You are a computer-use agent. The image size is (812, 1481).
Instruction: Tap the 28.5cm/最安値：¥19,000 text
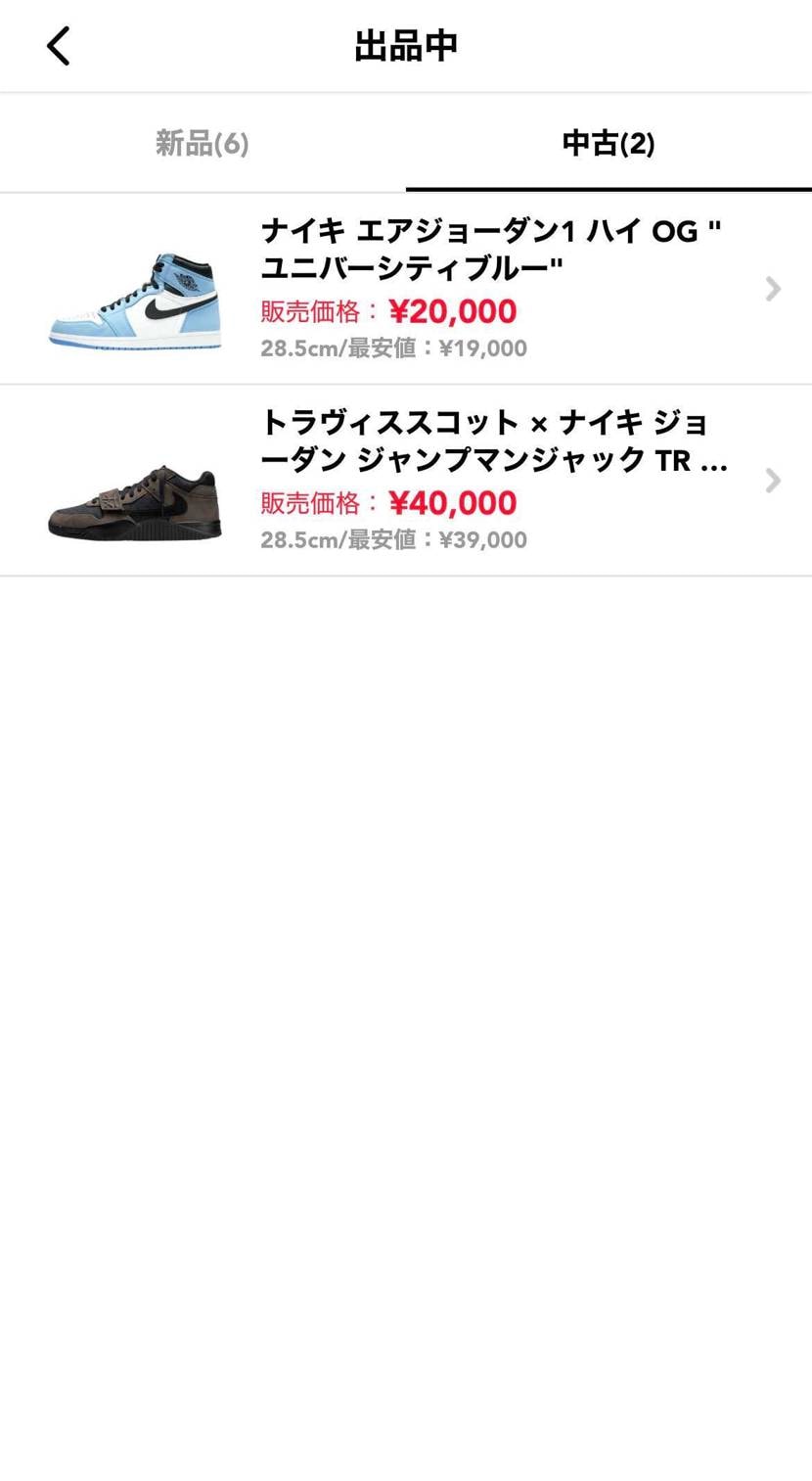(x=393, y=348)
